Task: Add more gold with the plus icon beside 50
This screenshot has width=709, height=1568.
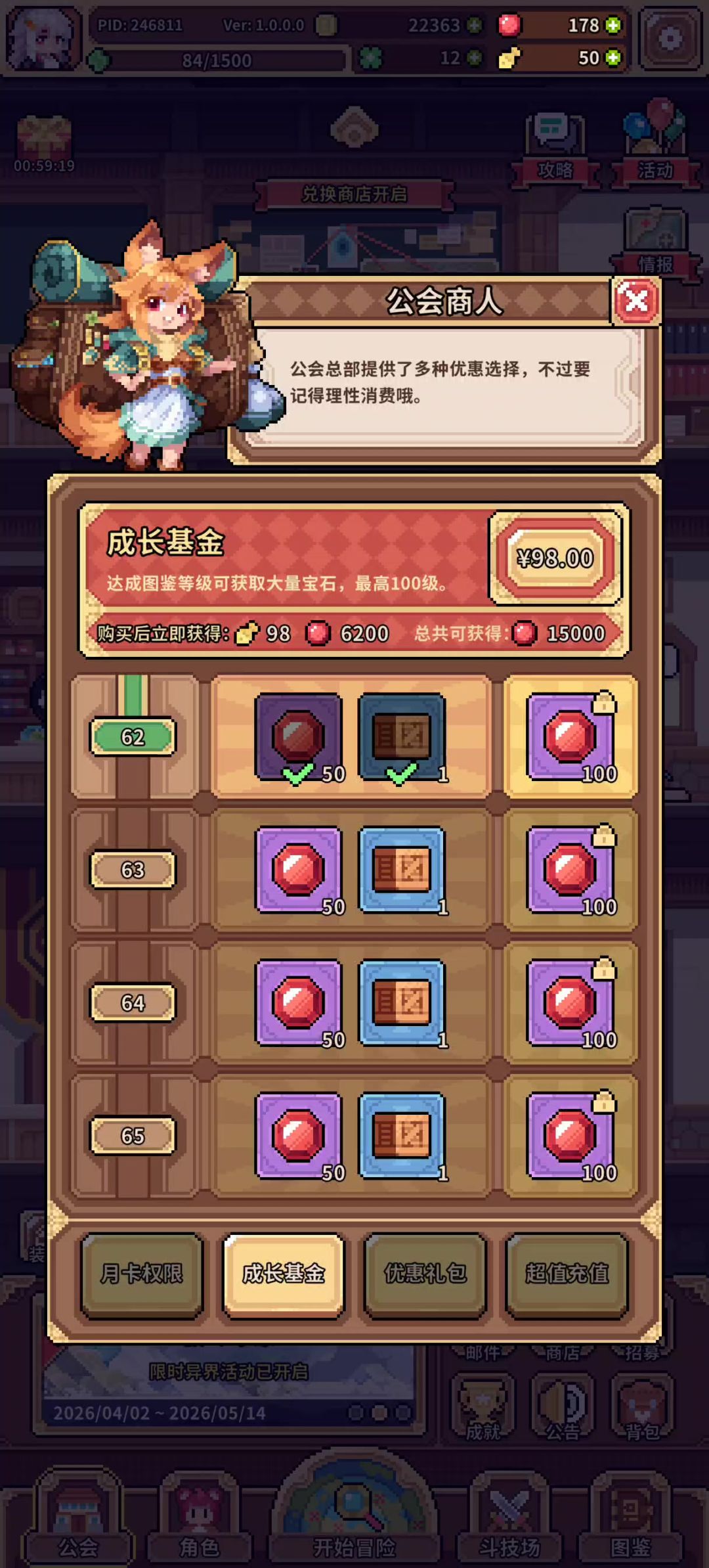Action: (613, 58)
